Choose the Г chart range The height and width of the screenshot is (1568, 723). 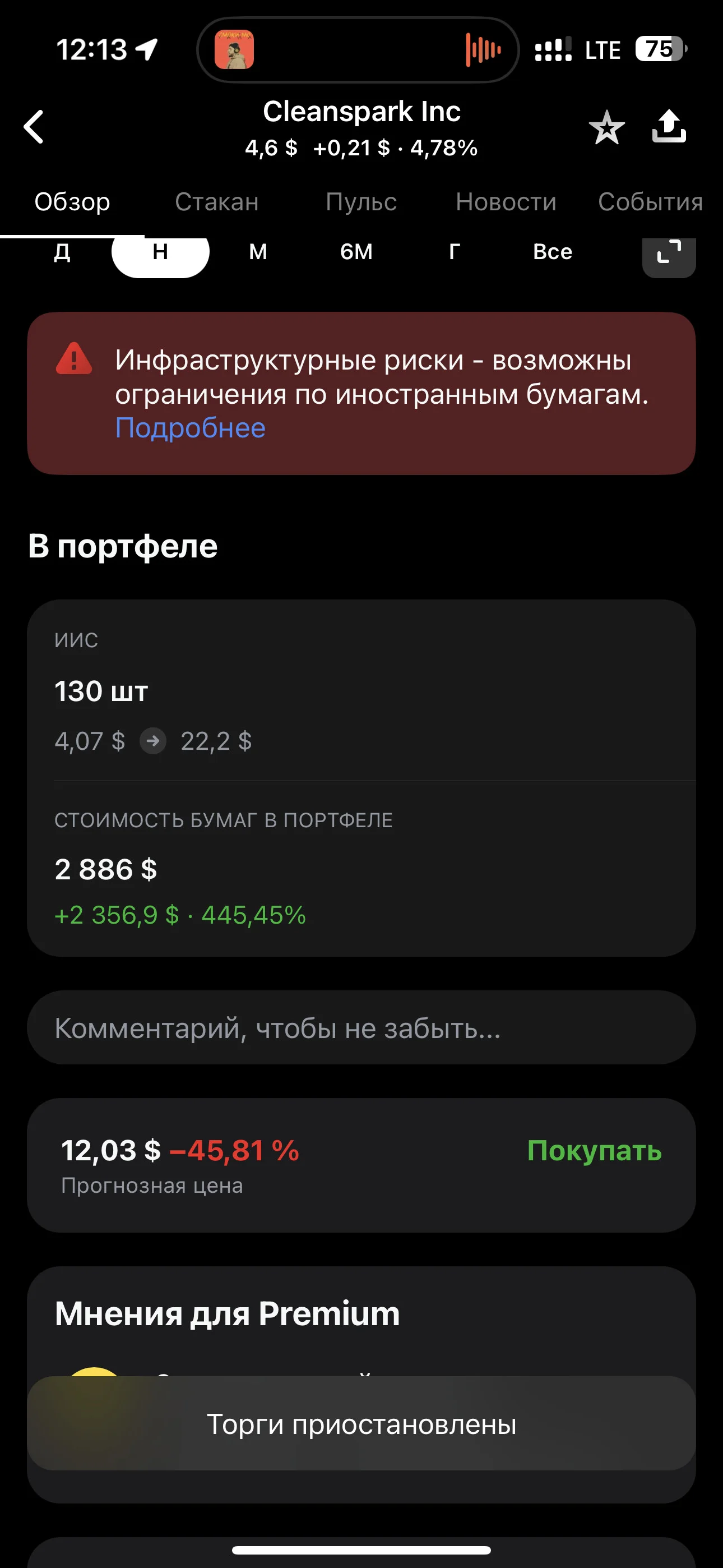coord(454,251)
